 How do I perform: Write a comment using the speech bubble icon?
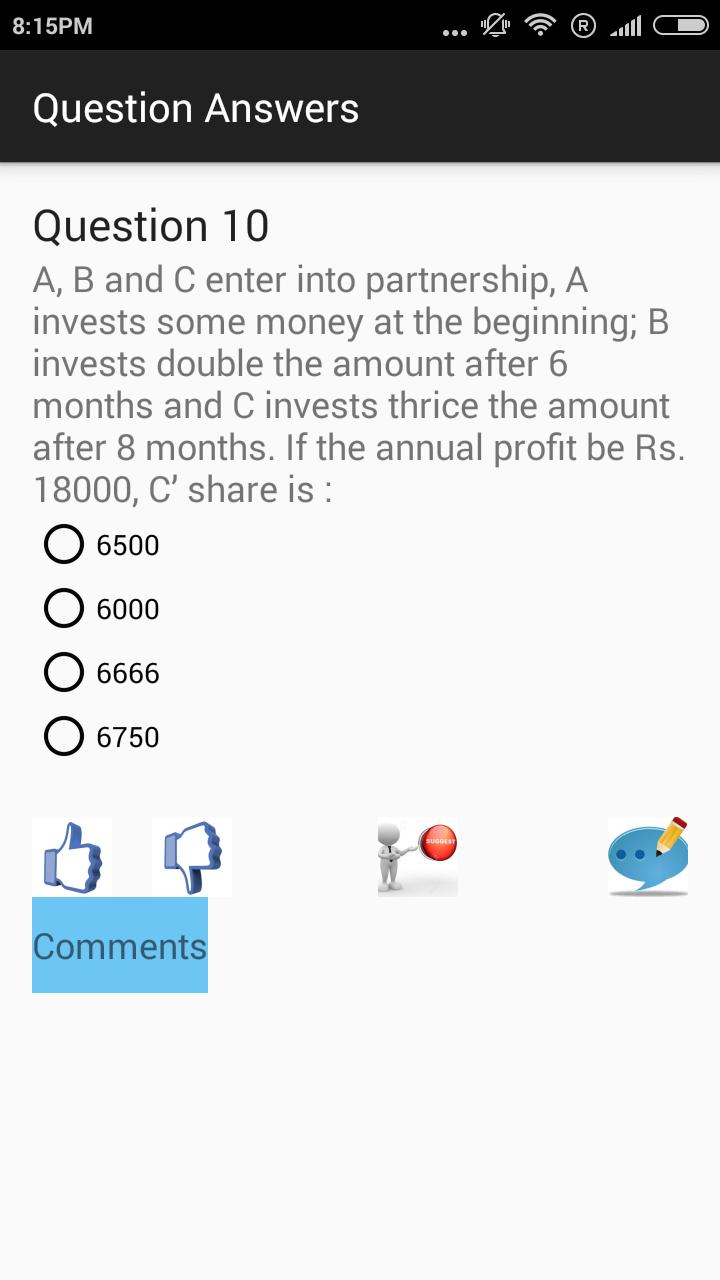pos(648,857)
